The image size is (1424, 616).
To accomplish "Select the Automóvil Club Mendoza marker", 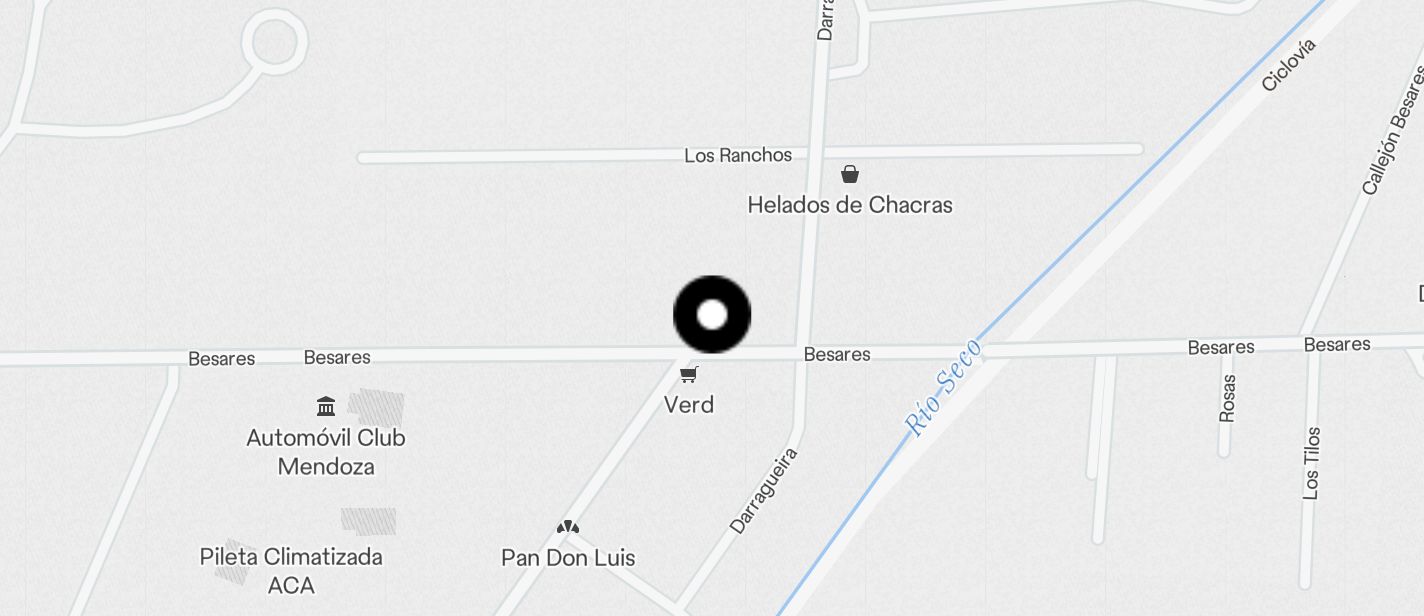I will pos(326,406).
